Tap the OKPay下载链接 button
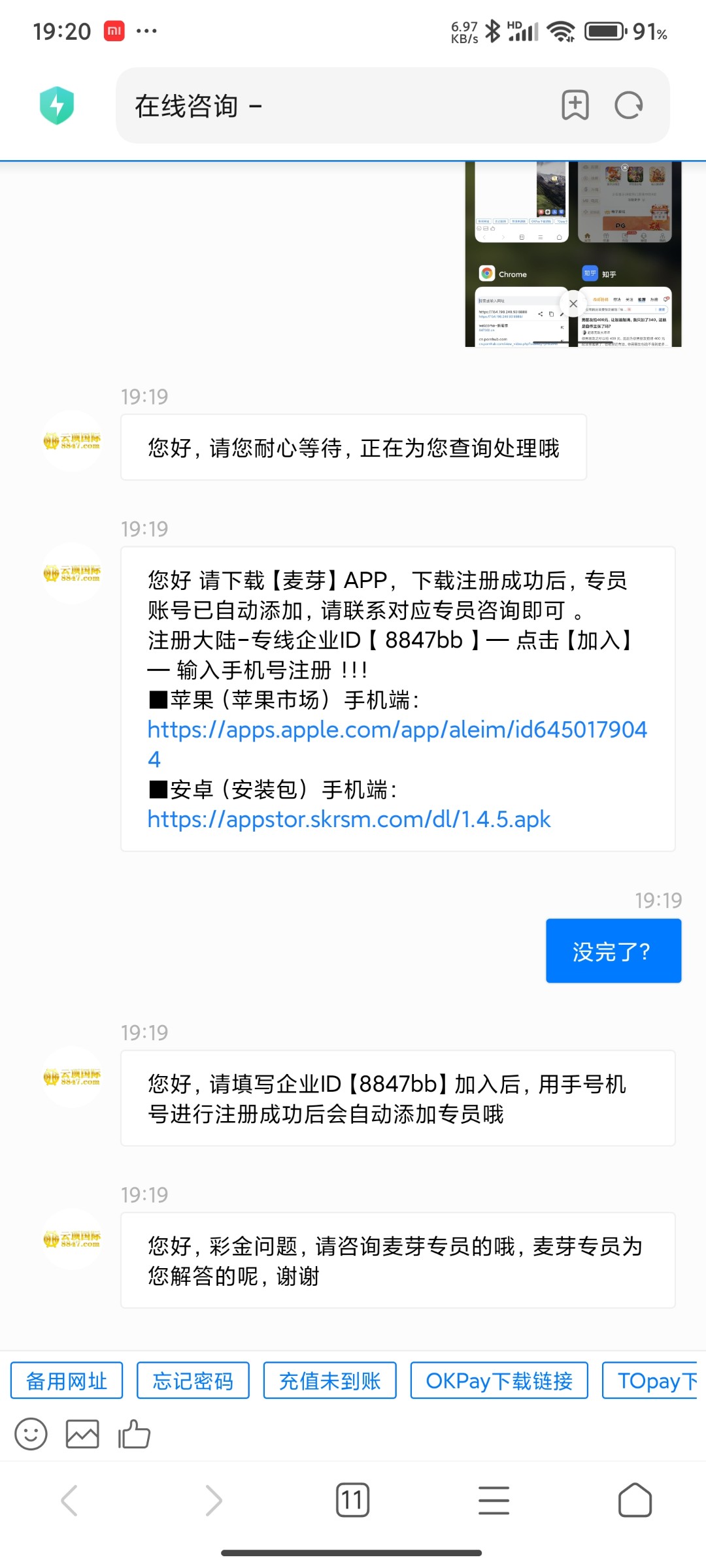The image size is (706, 1568). click(499, 1380)
